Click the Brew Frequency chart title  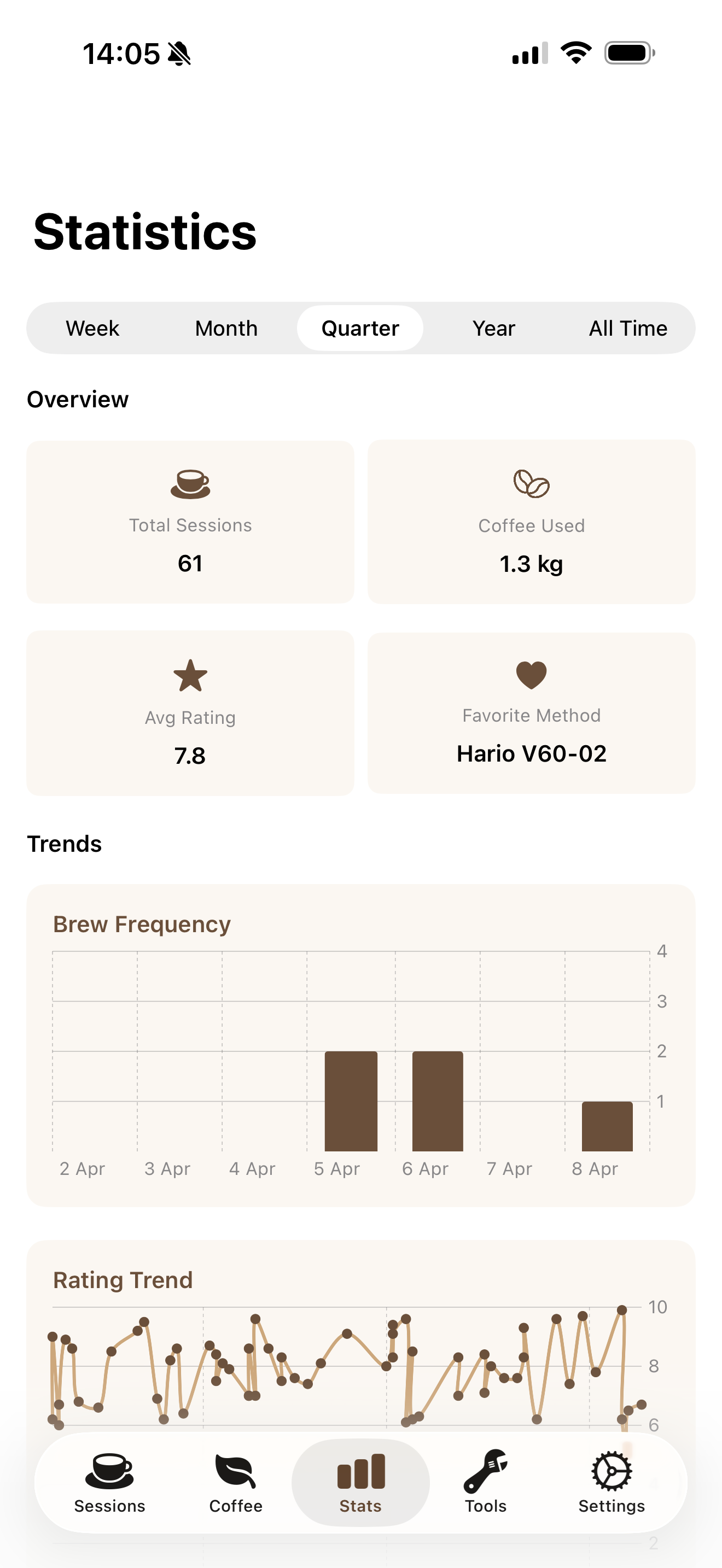[142, 923]
